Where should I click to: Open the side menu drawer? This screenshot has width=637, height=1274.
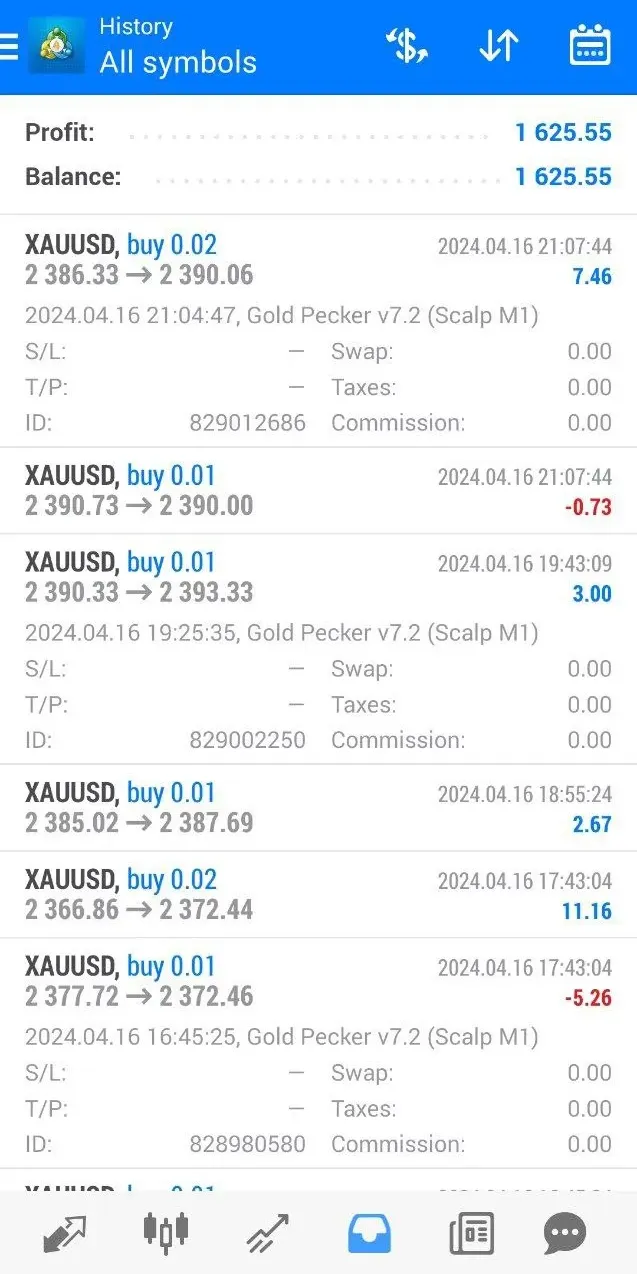coord(10,46)
